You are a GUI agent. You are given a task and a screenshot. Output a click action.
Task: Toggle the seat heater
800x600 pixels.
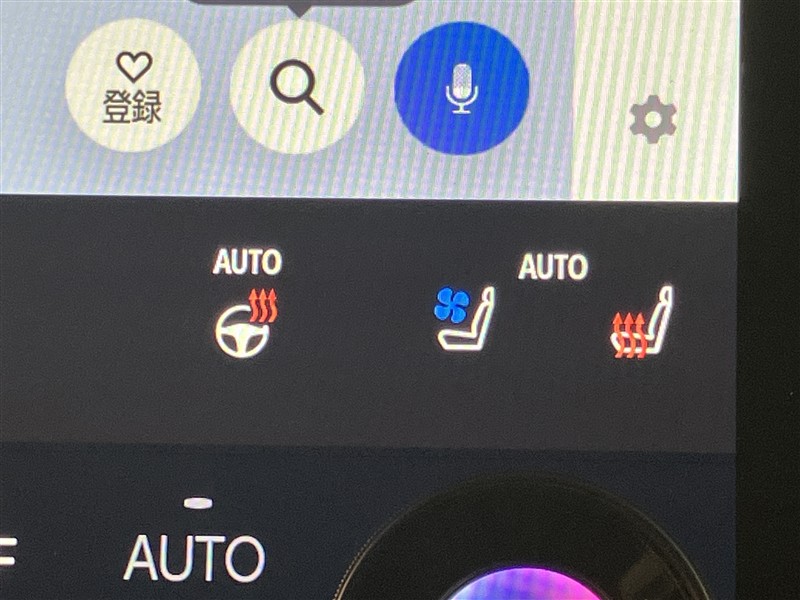pos(642,323)
